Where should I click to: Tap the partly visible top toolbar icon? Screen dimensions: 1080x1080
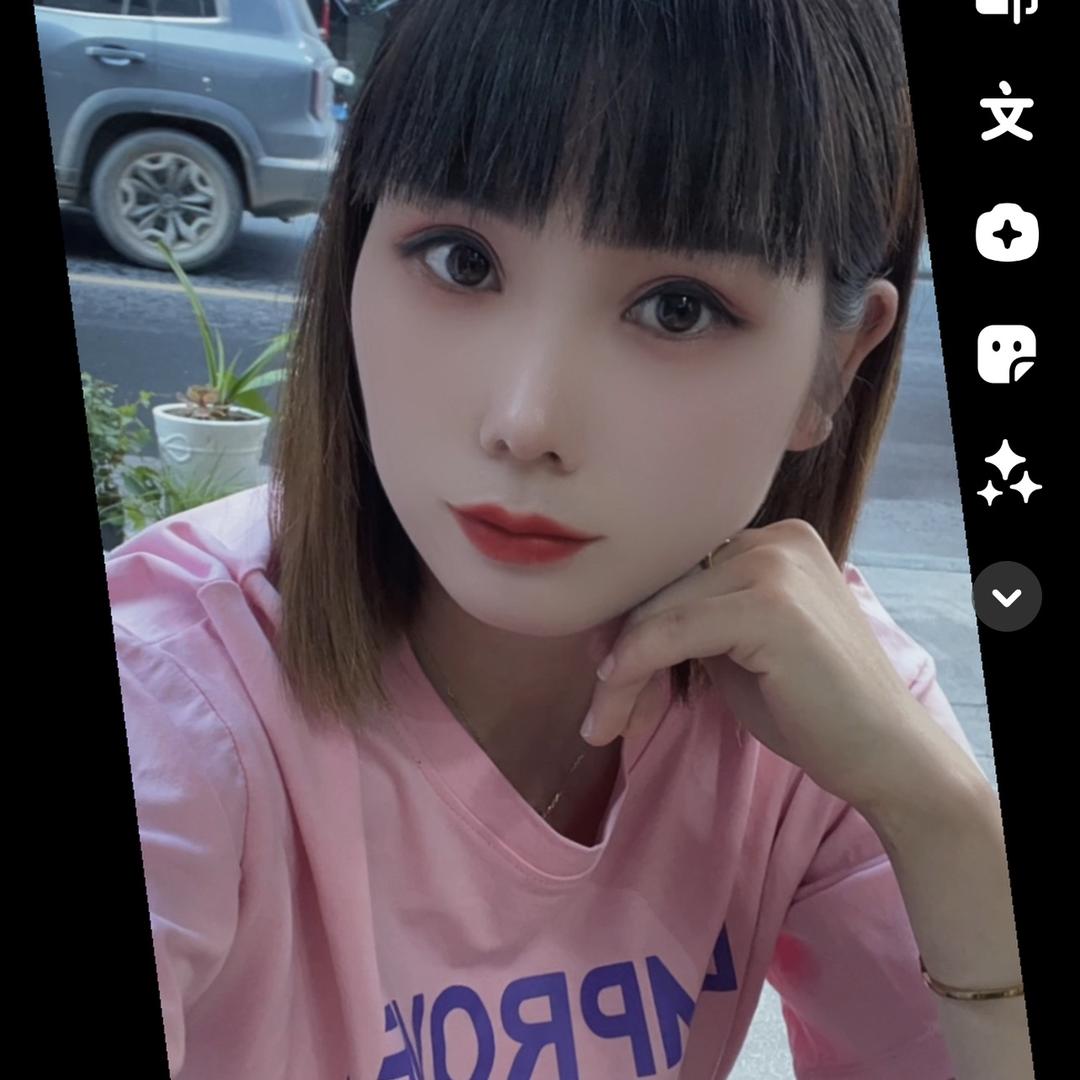[x=1006, y=10]
